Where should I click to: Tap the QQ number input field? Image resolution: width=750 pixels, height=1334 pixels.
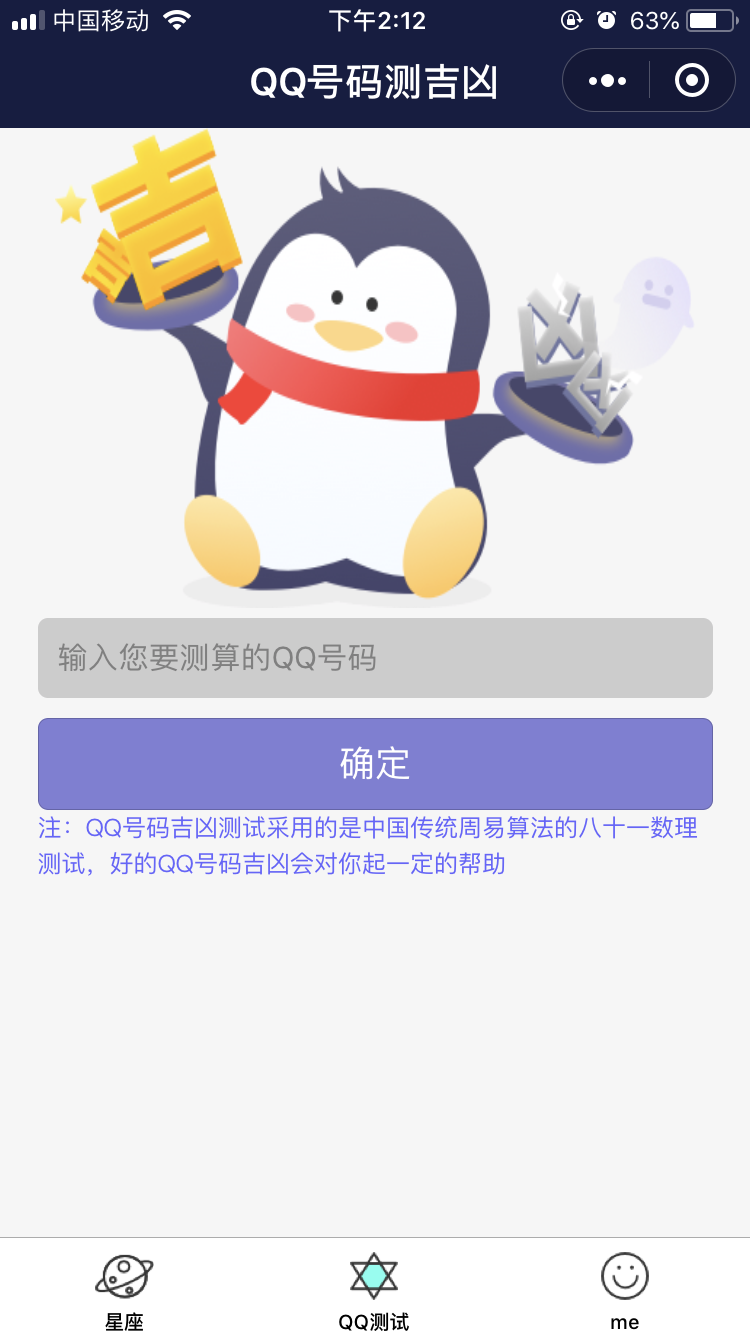coord(375,658)
